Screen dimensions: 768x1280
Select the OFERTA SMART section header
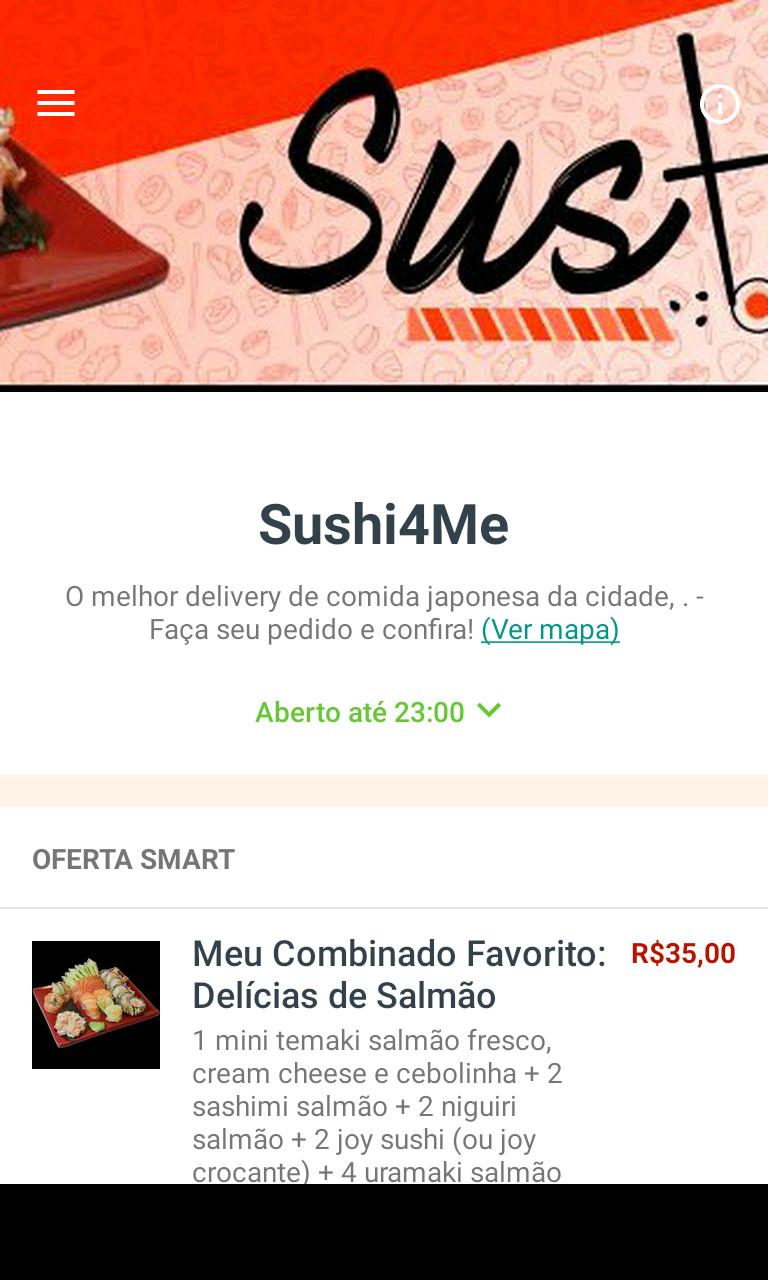tap(133, 858)
